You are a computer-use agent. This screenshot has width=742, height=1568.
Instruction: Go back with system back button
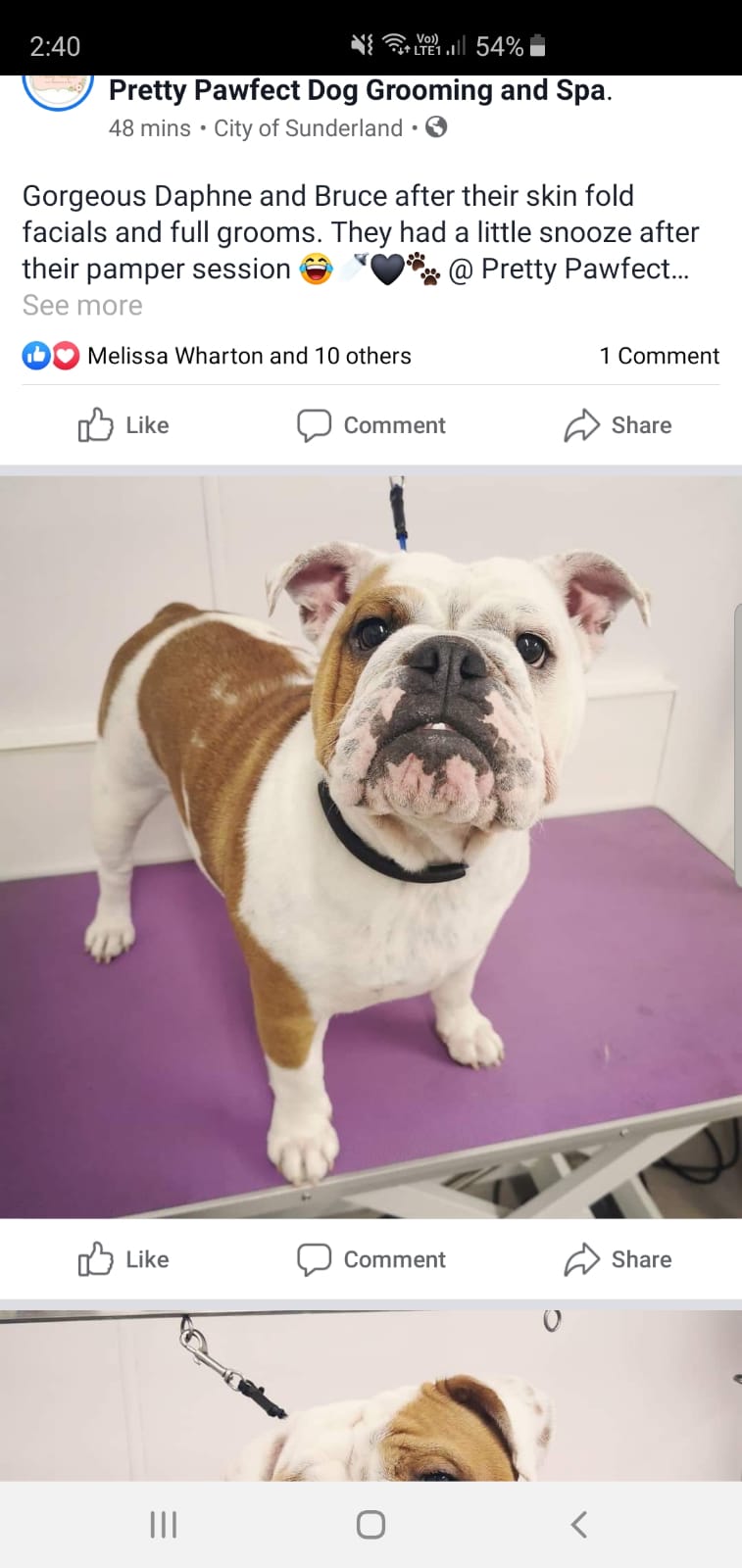click(578, 1524)
